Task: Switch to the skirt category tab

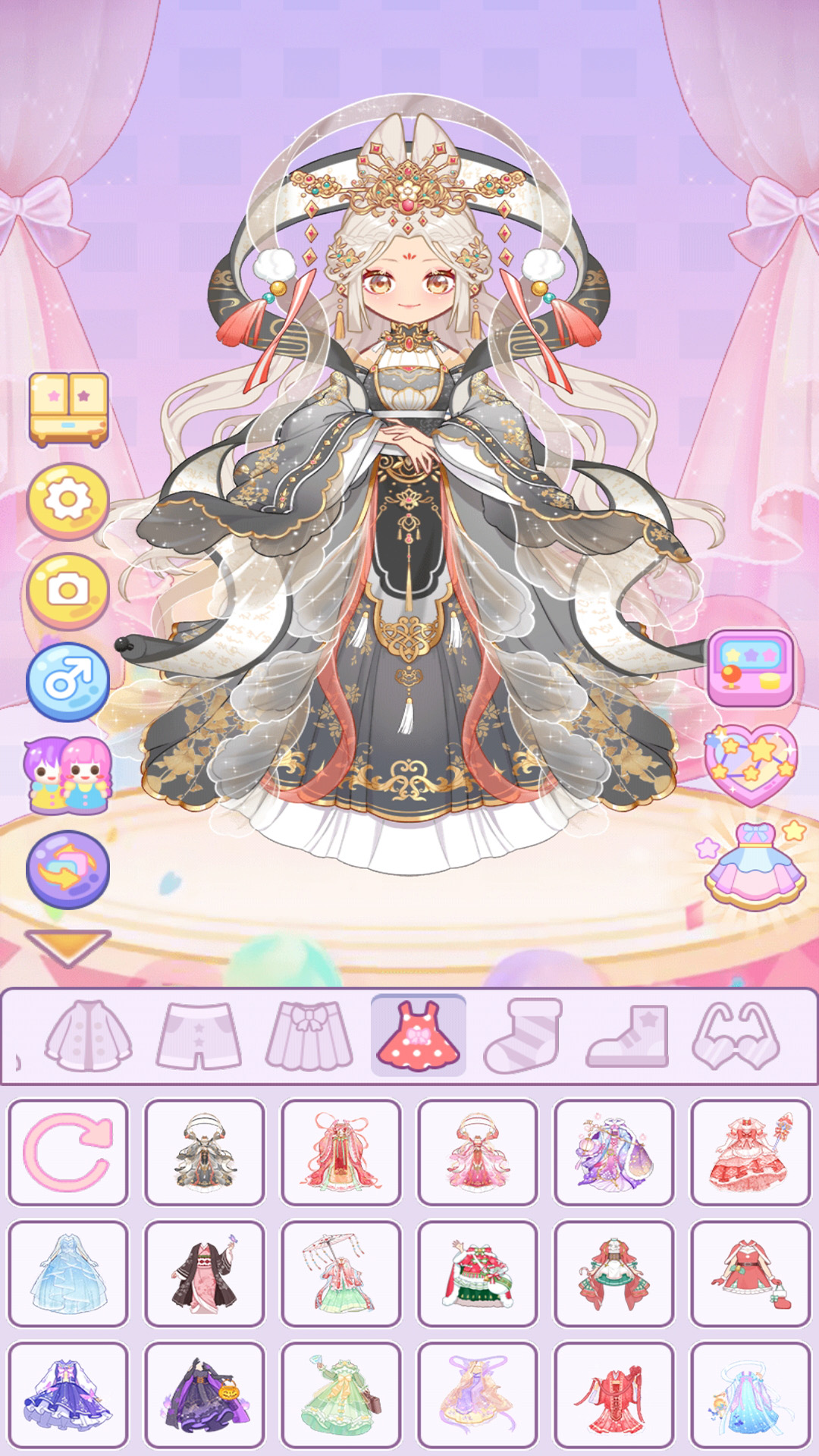Action: 309,1036
